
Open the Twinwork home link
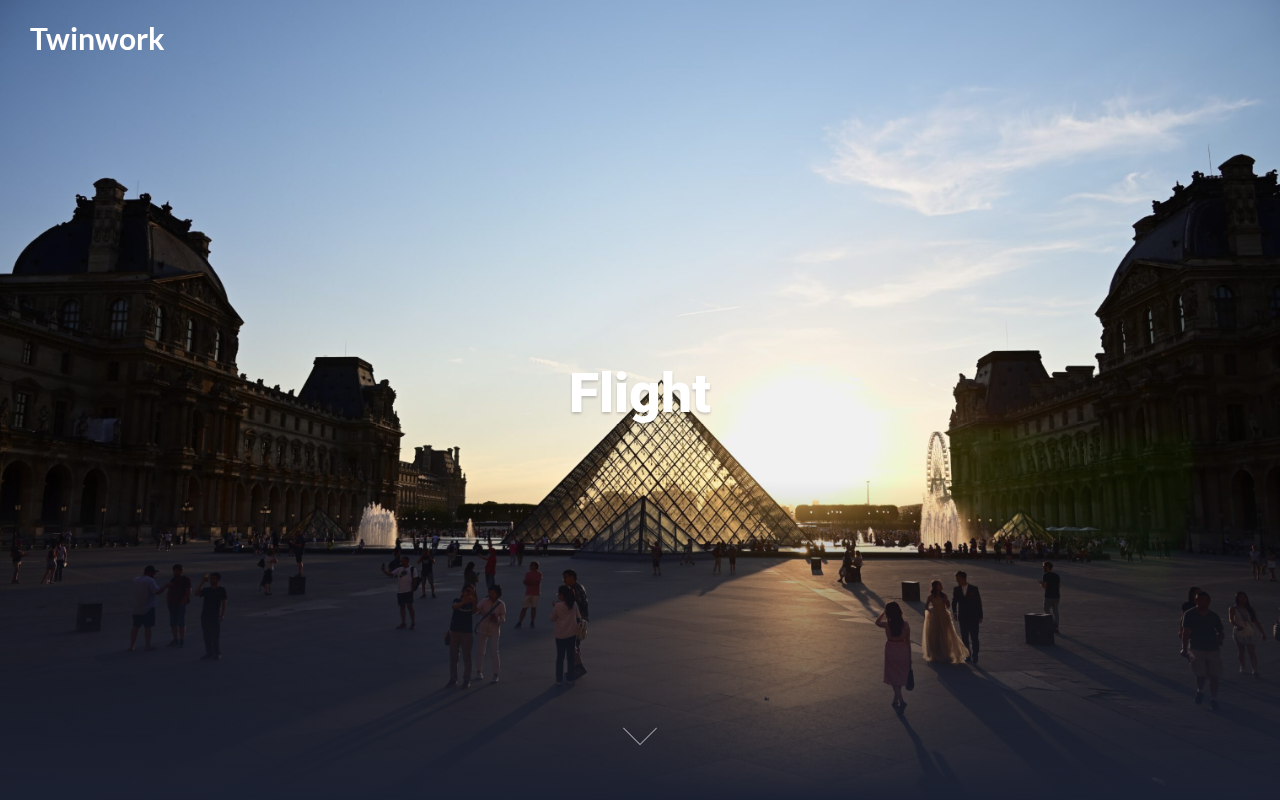(x=97, y=39)
